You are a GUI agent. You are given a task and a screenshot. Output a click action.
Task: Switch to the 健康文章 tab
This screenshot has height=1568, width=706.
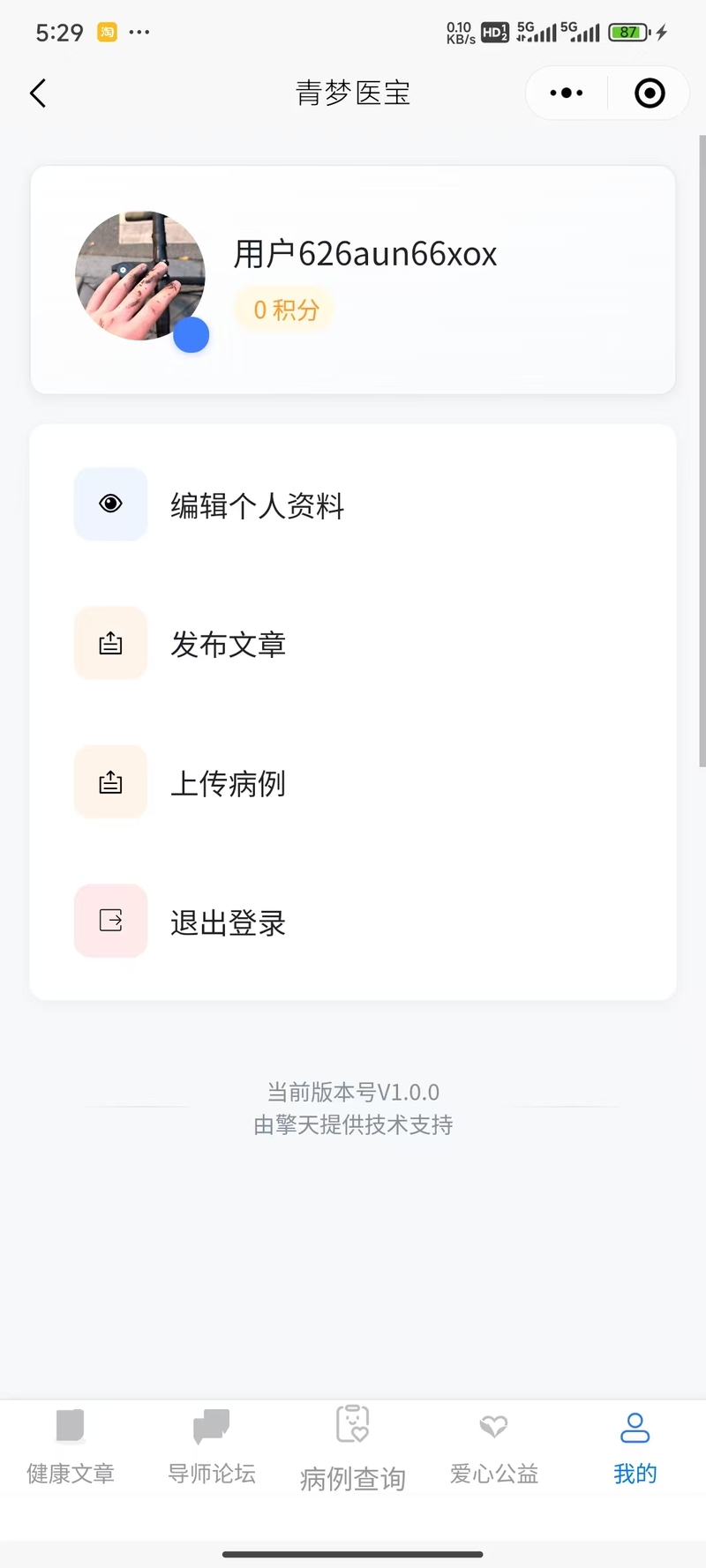click(x=71, y=1447)
